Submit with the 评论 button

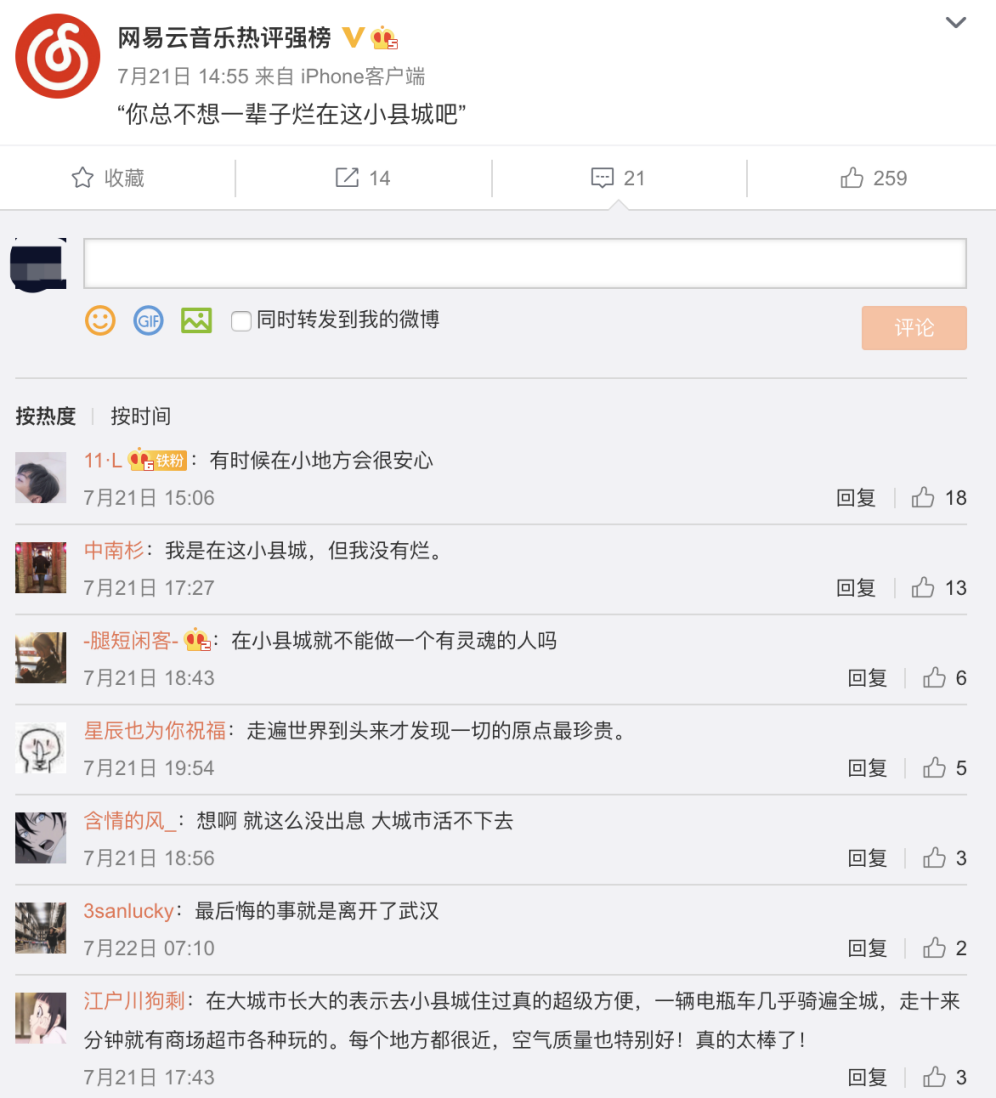913,328
